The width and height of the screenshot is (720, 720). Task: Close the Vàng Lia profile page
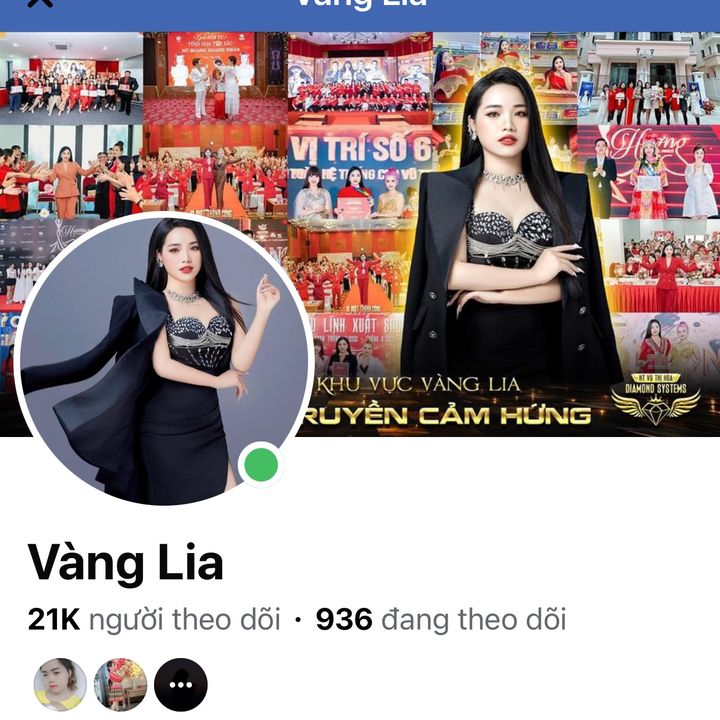click(40, 3)
